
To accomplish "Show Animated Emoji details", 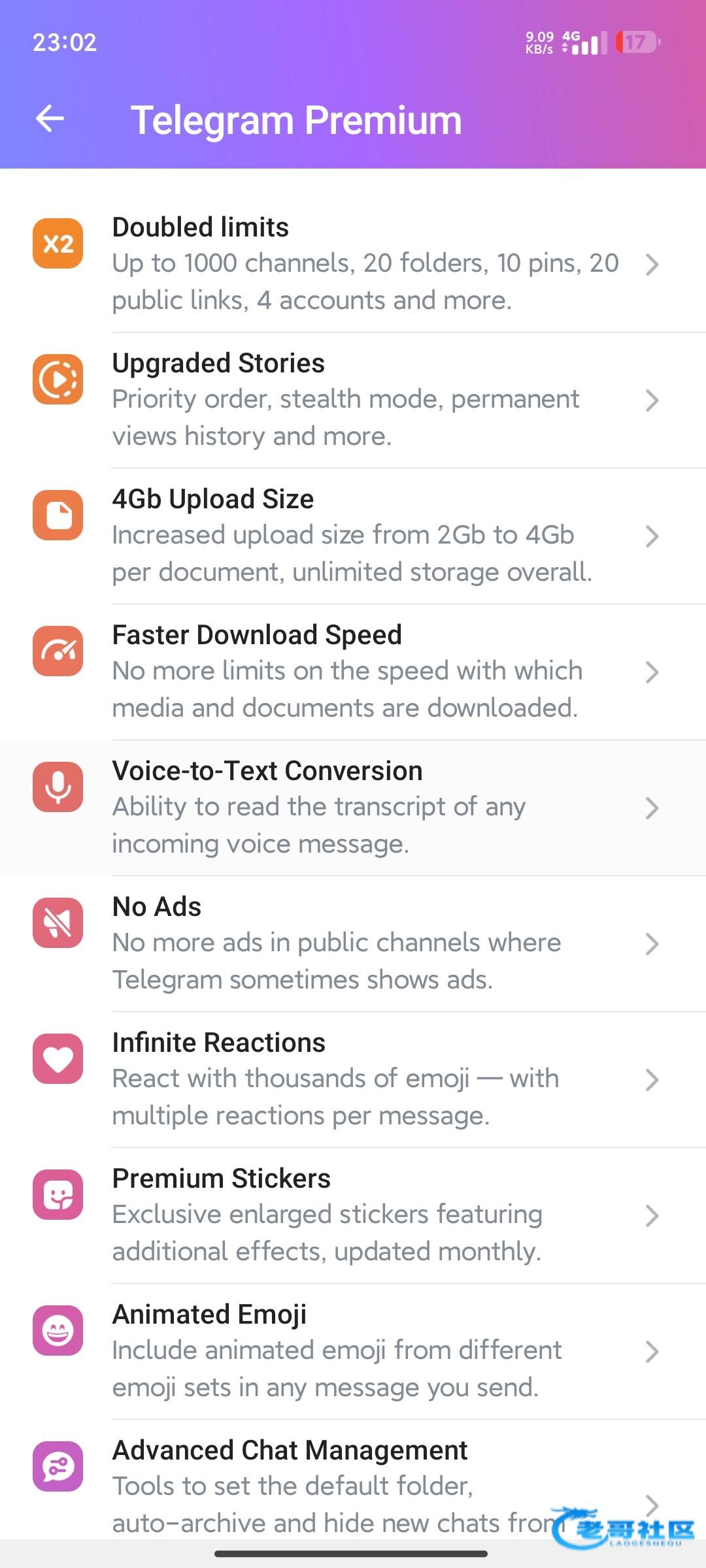I will 353,1351.
